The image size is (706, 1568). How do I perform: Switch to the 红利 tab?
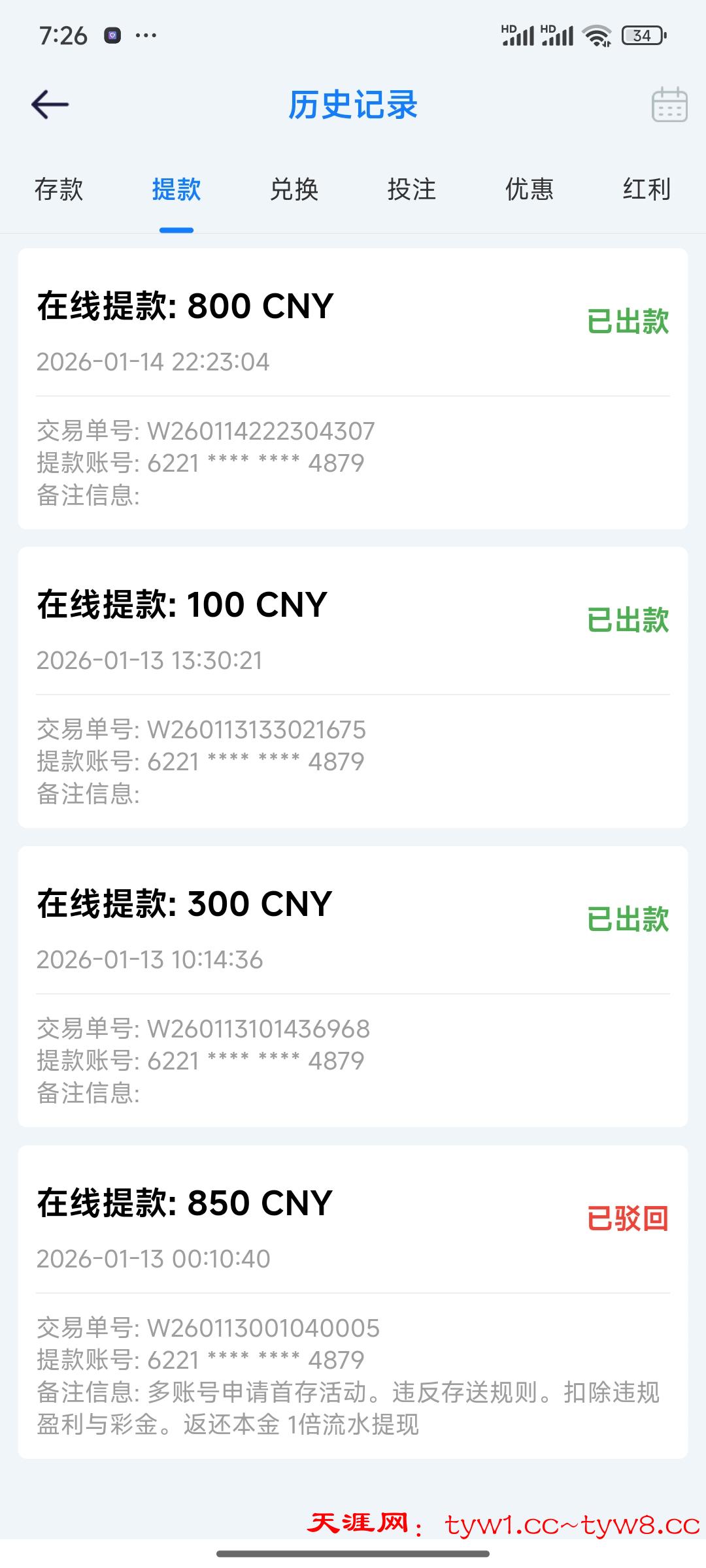[x=647, y=189]
